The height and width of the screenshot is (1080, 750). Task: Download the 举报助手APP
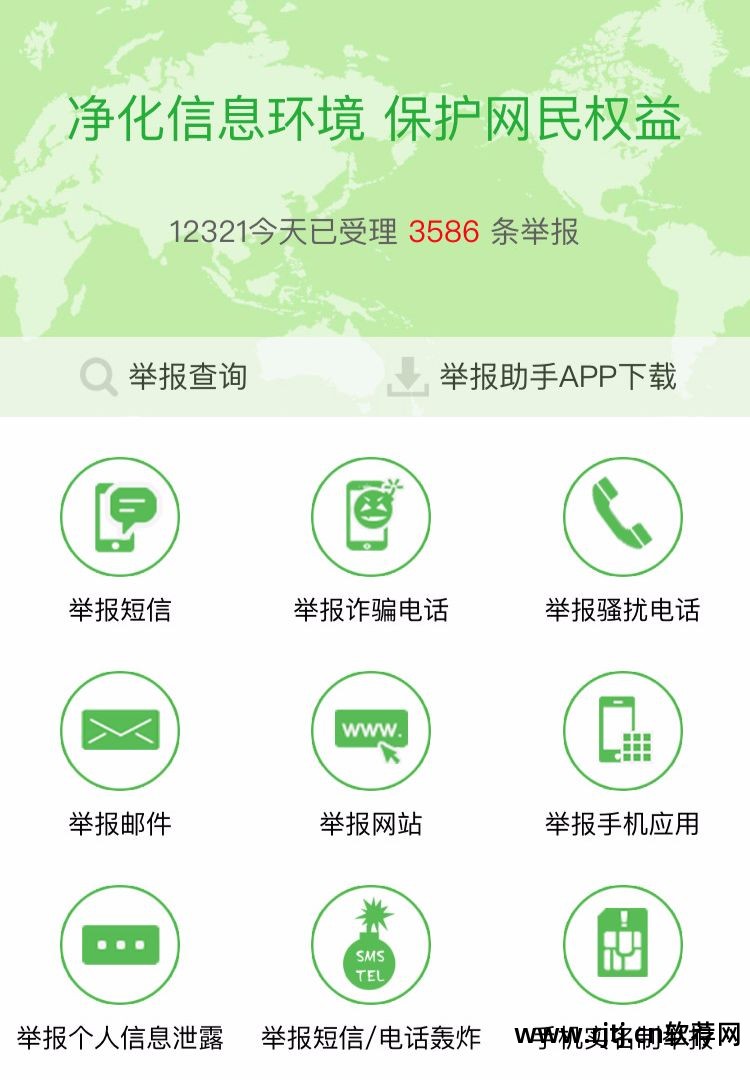[533, 377]
